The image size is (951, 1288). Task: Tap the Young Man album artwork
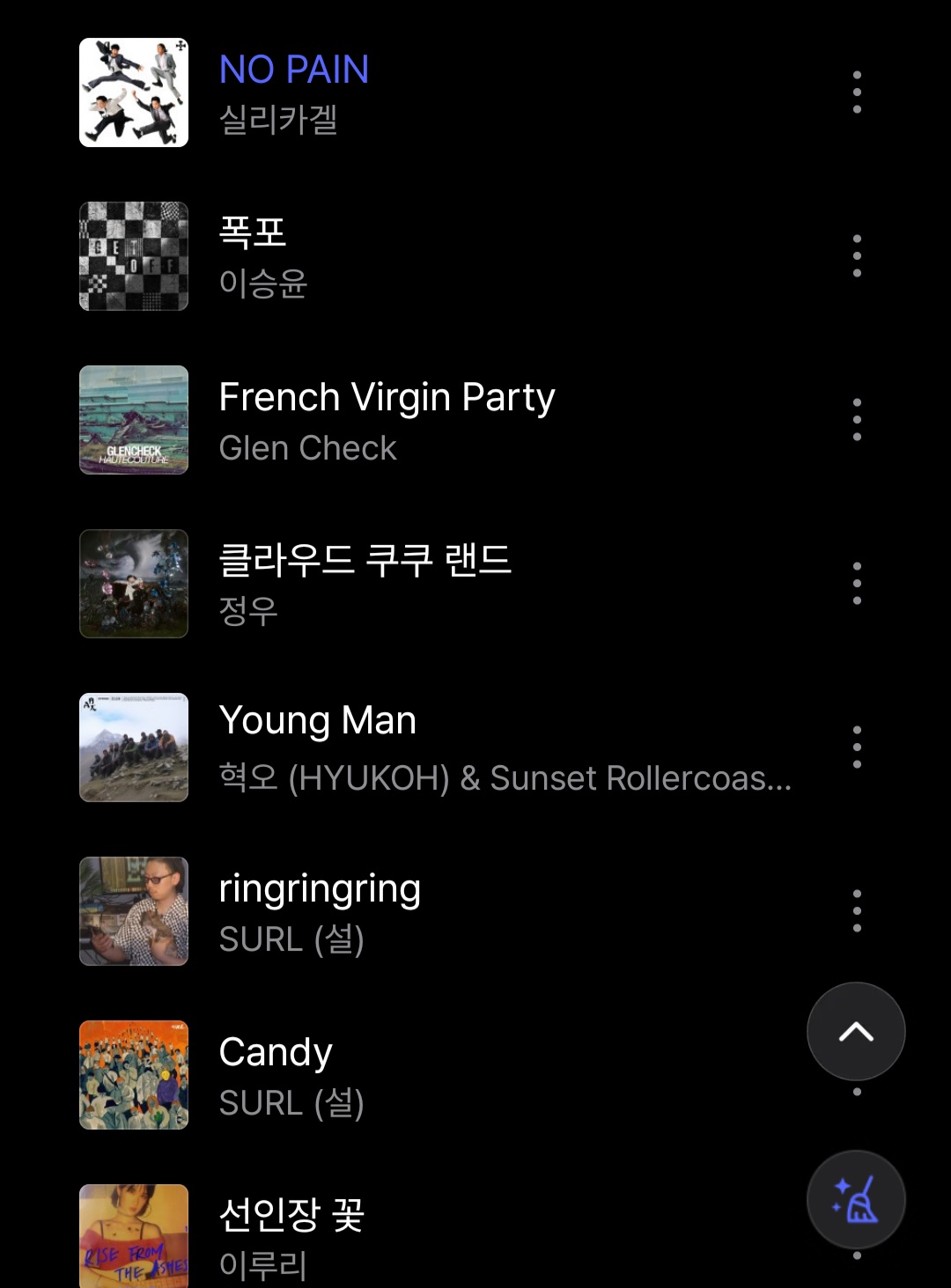tap(133, 747)
